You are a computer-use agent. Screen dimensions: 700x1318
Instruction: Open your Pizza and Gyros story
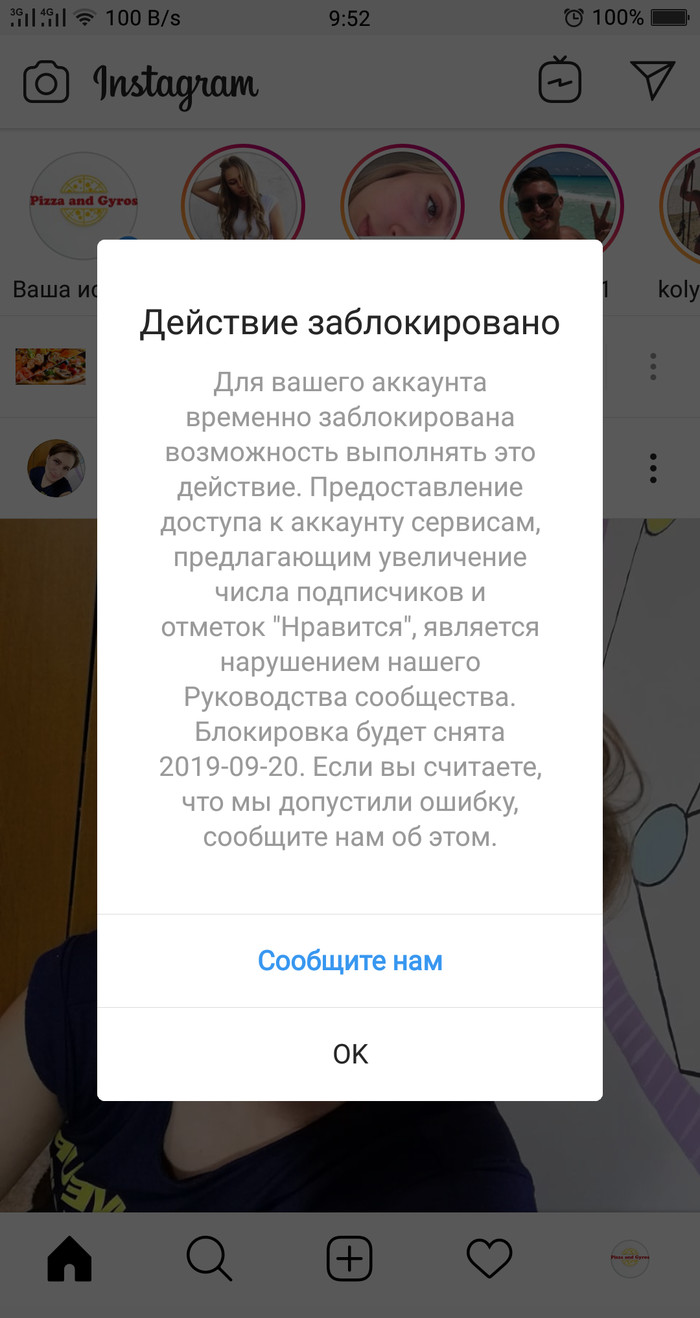84,205
